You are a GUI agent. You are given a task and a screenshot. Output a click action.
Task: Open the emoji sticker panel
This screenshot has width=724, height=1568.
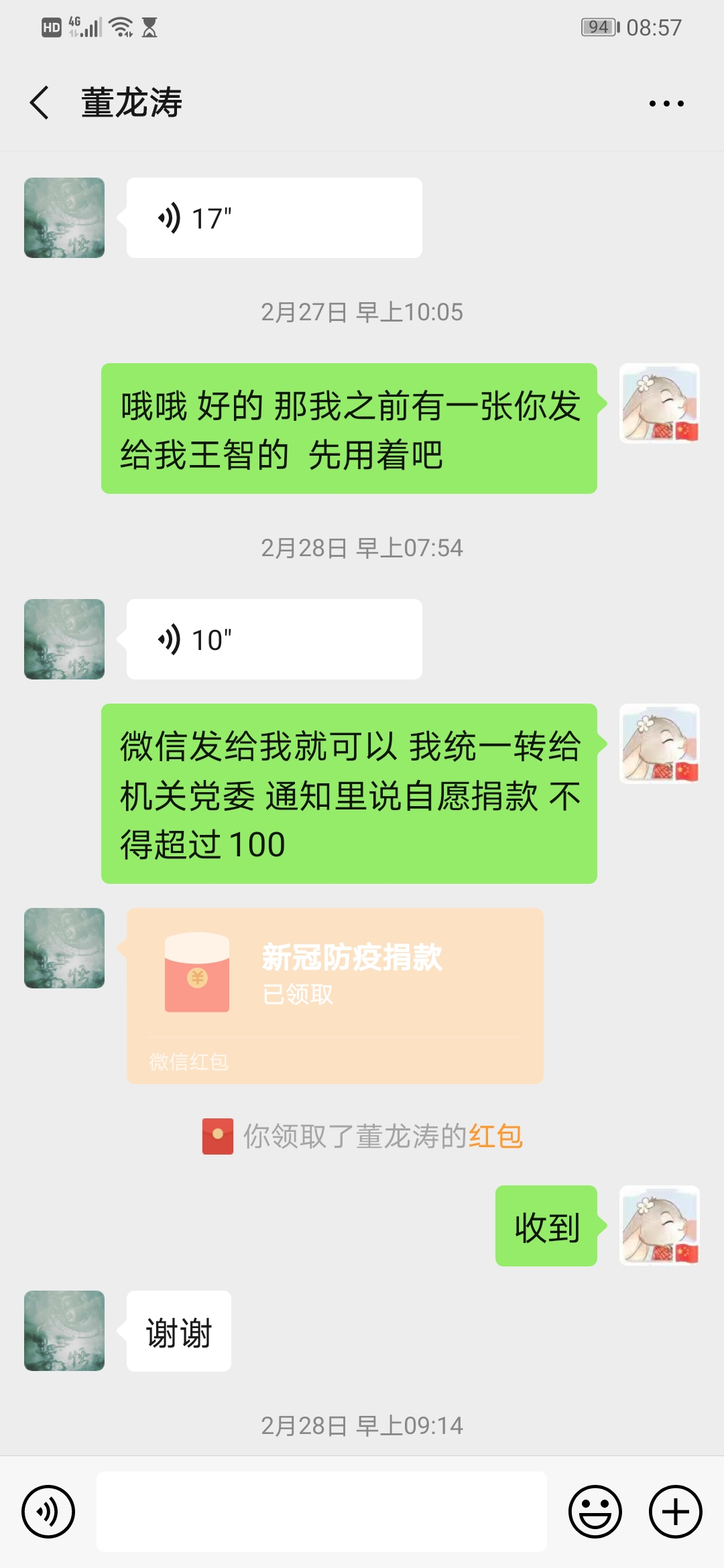(595, 1512)
